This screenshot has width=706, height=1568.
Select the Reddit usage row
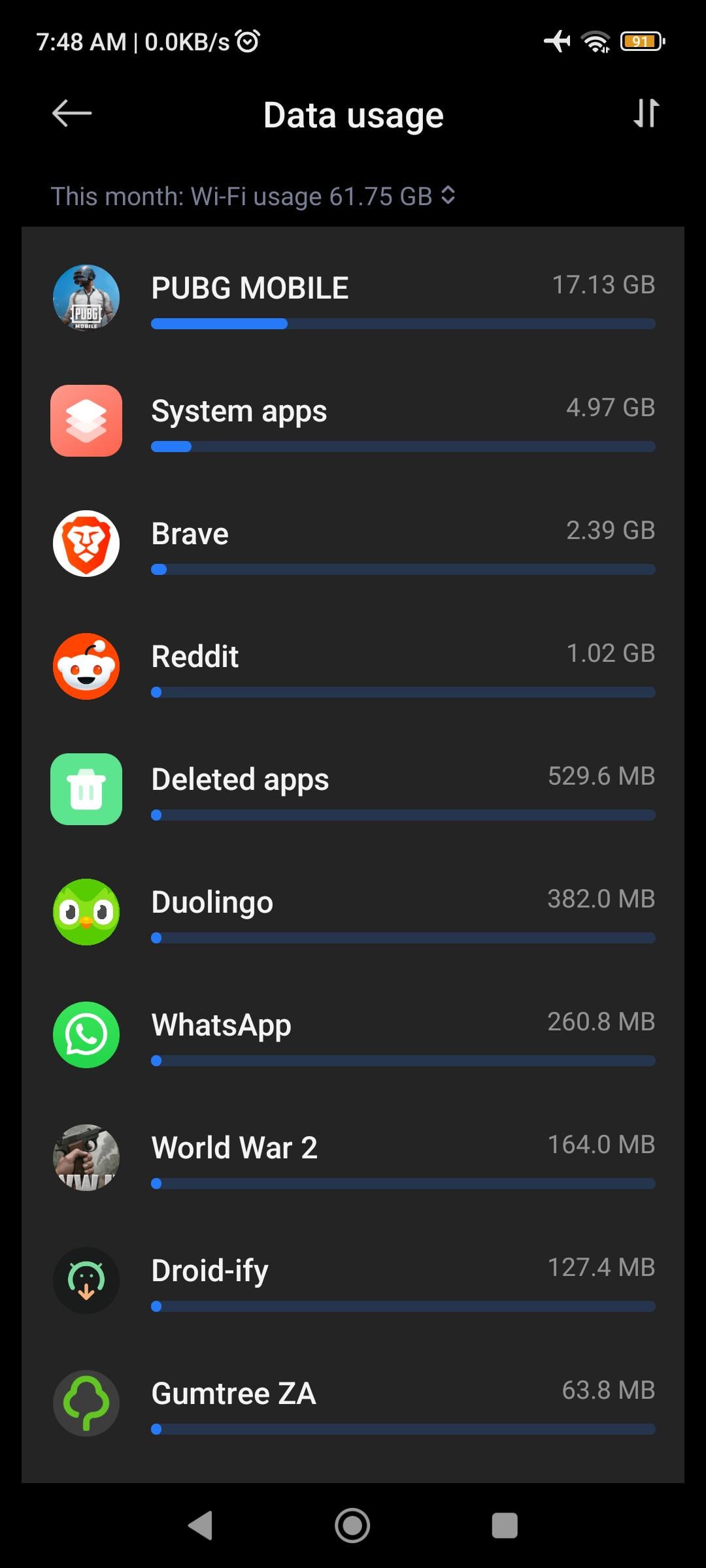[x=353, y=666]
